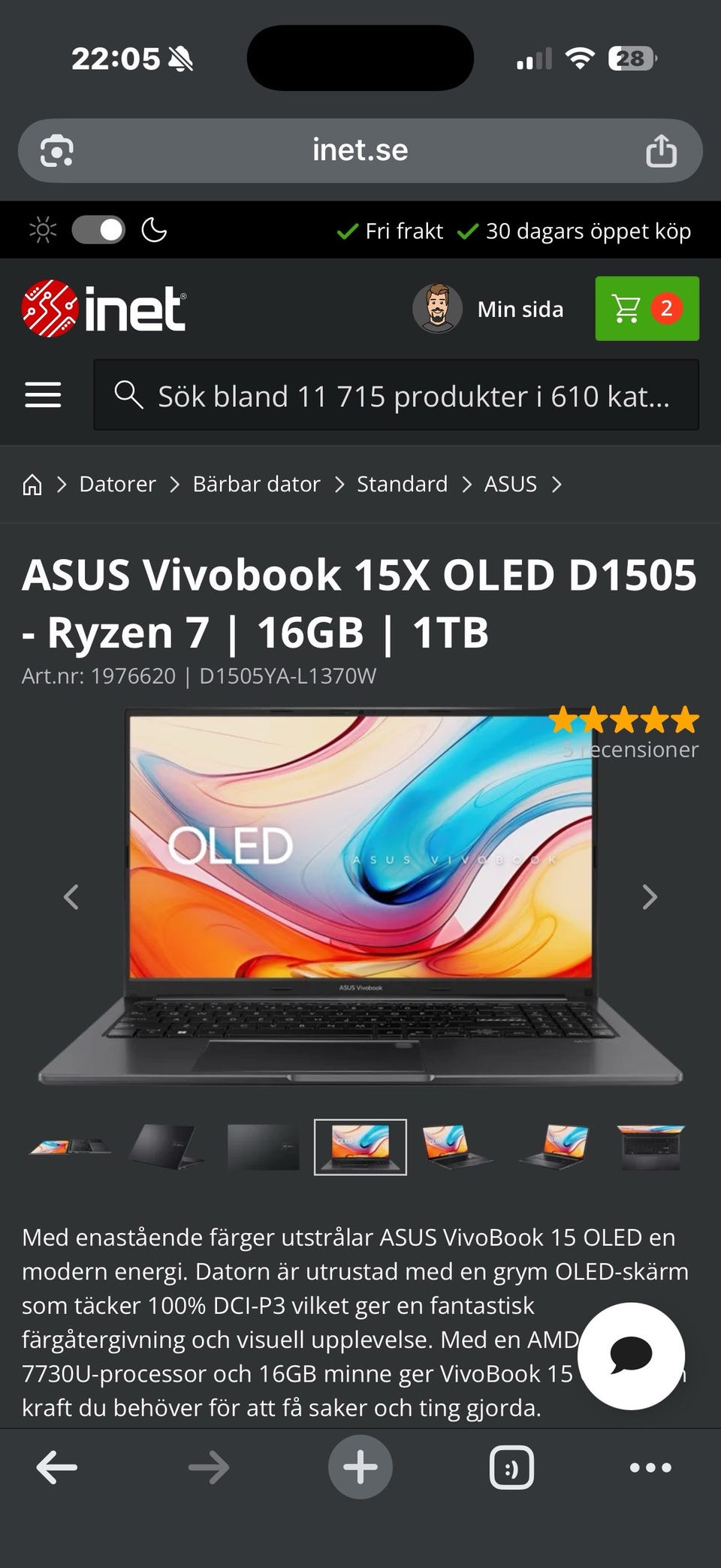Open a new browser tab
This screenshot has width=721, height=1568.
[360, 1467]
